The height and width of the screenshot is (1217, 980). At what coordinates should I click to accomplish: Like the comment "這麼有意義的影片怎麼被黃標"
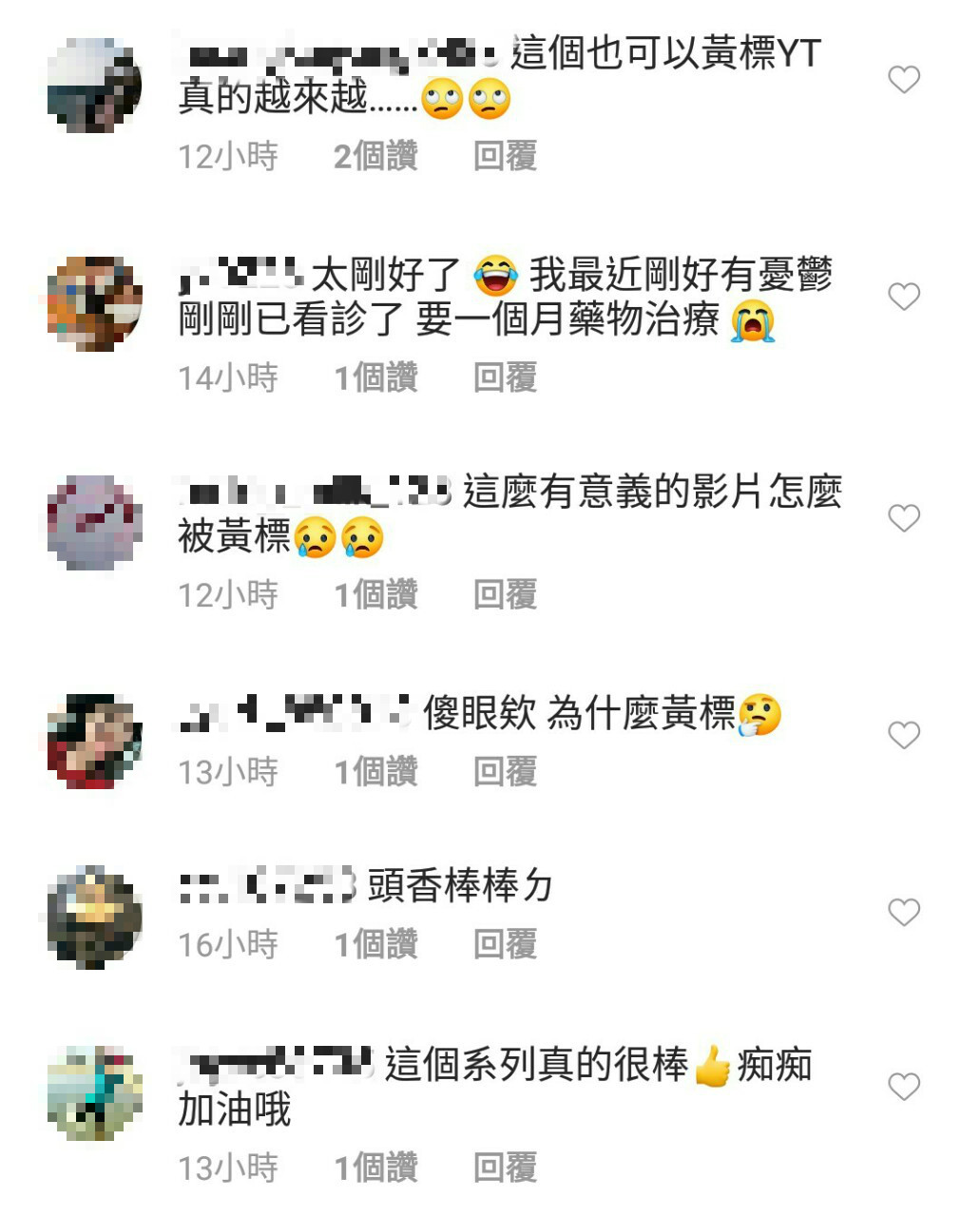tap(903, 518)
